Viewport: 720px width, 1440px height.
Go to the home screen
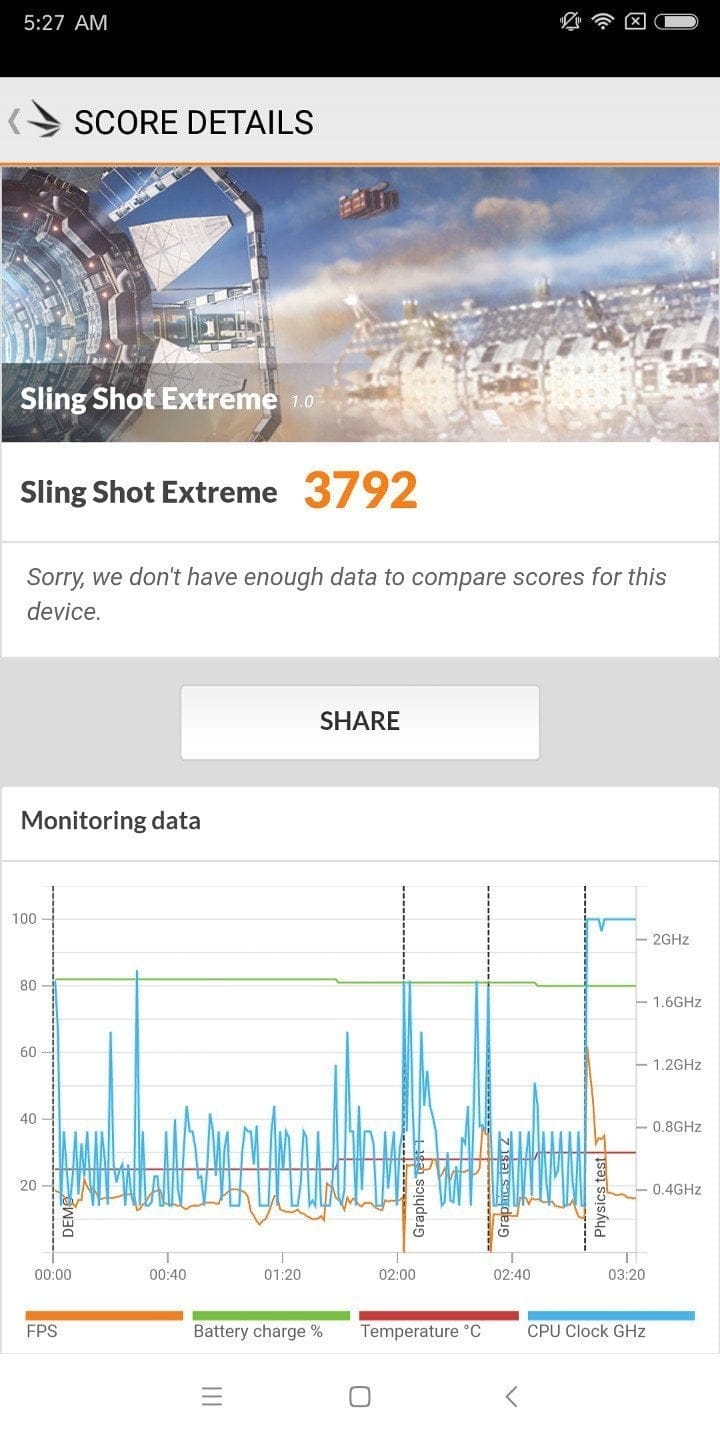(360, 1397)
